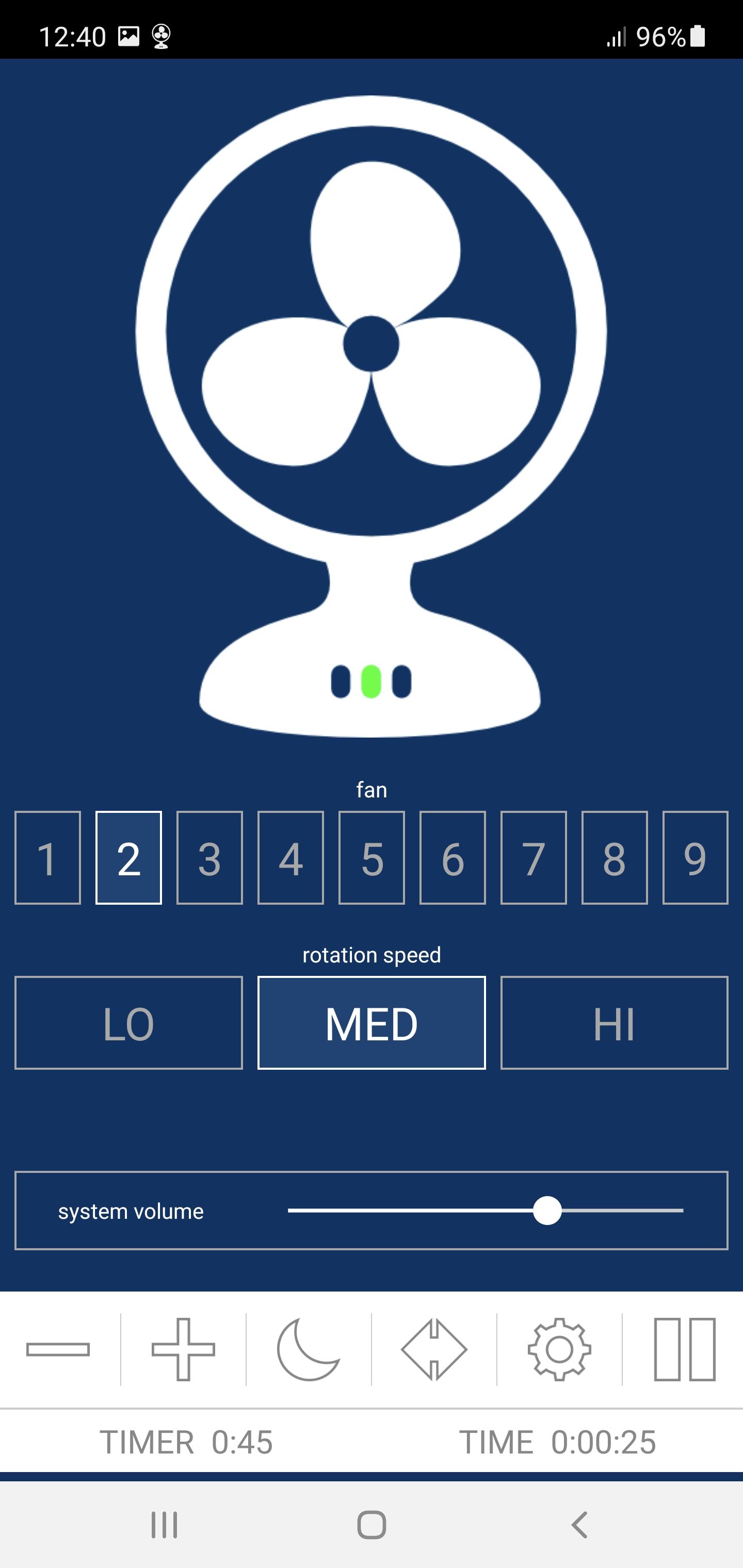
Task: Tap the plus icon in the toolbar
Action: 183,1349
